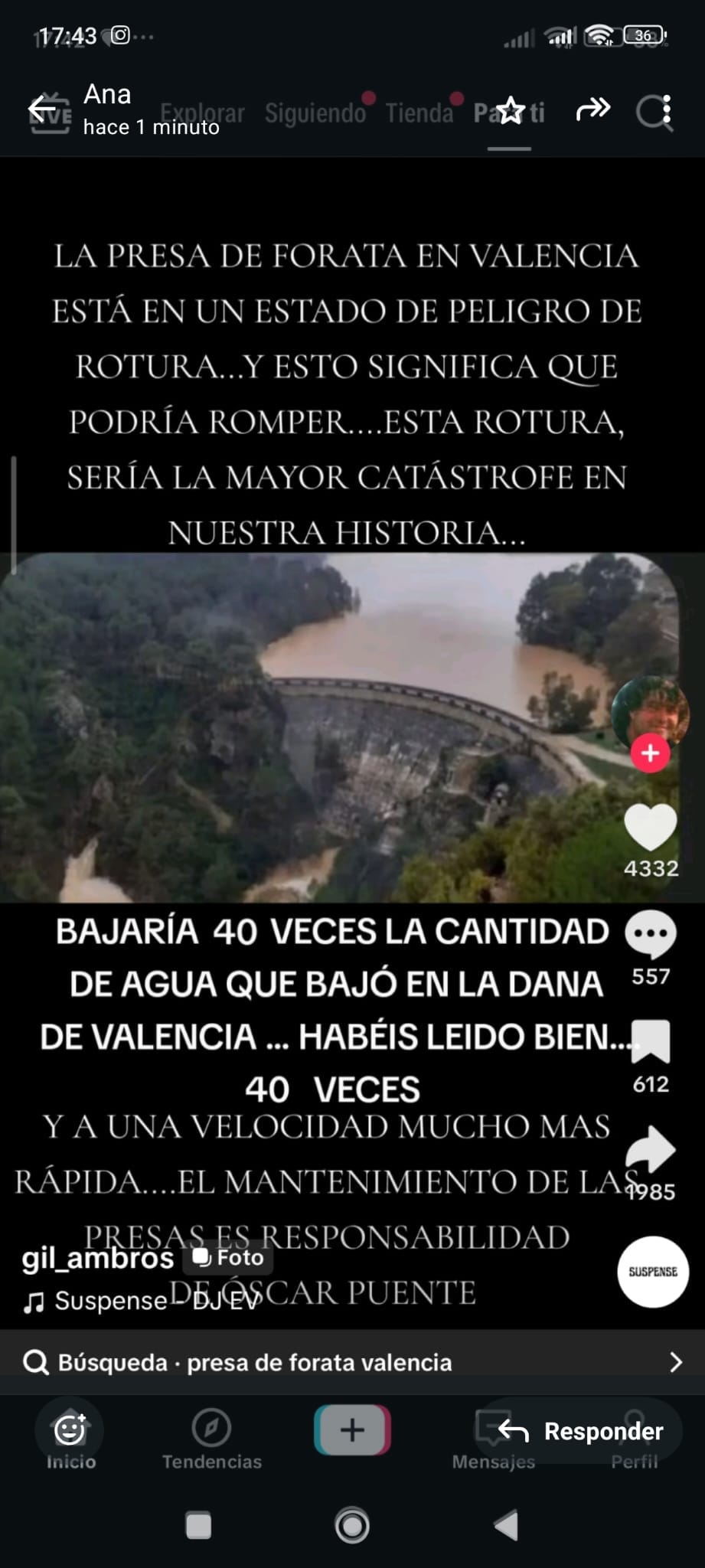Go back from Ana's status
Viewport: 705px width, 1568px height.
(42, 109)
